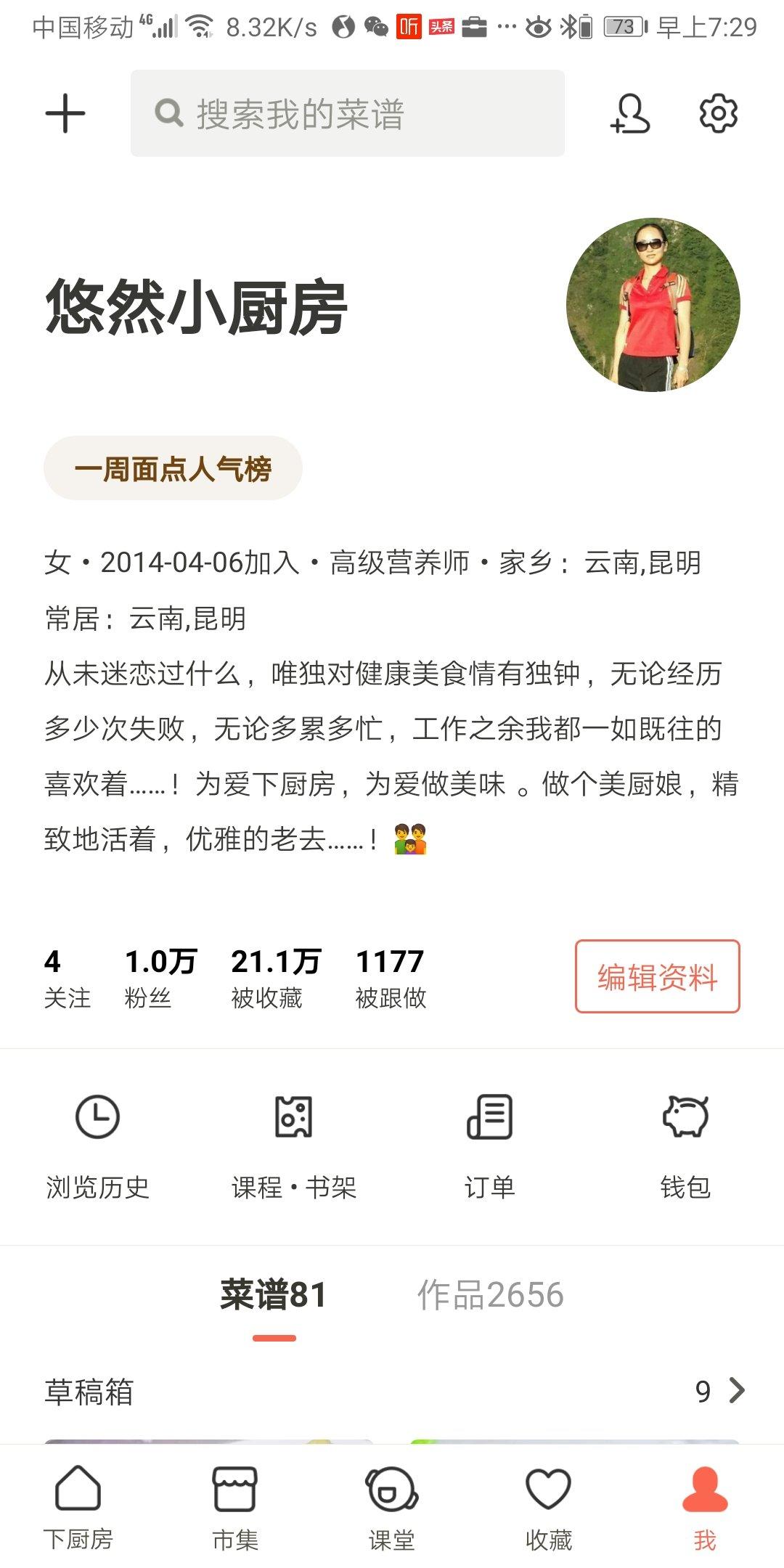Screen dimensions: 784x1568
Task: View the profile avatar photo
Action: click(653, 305)
